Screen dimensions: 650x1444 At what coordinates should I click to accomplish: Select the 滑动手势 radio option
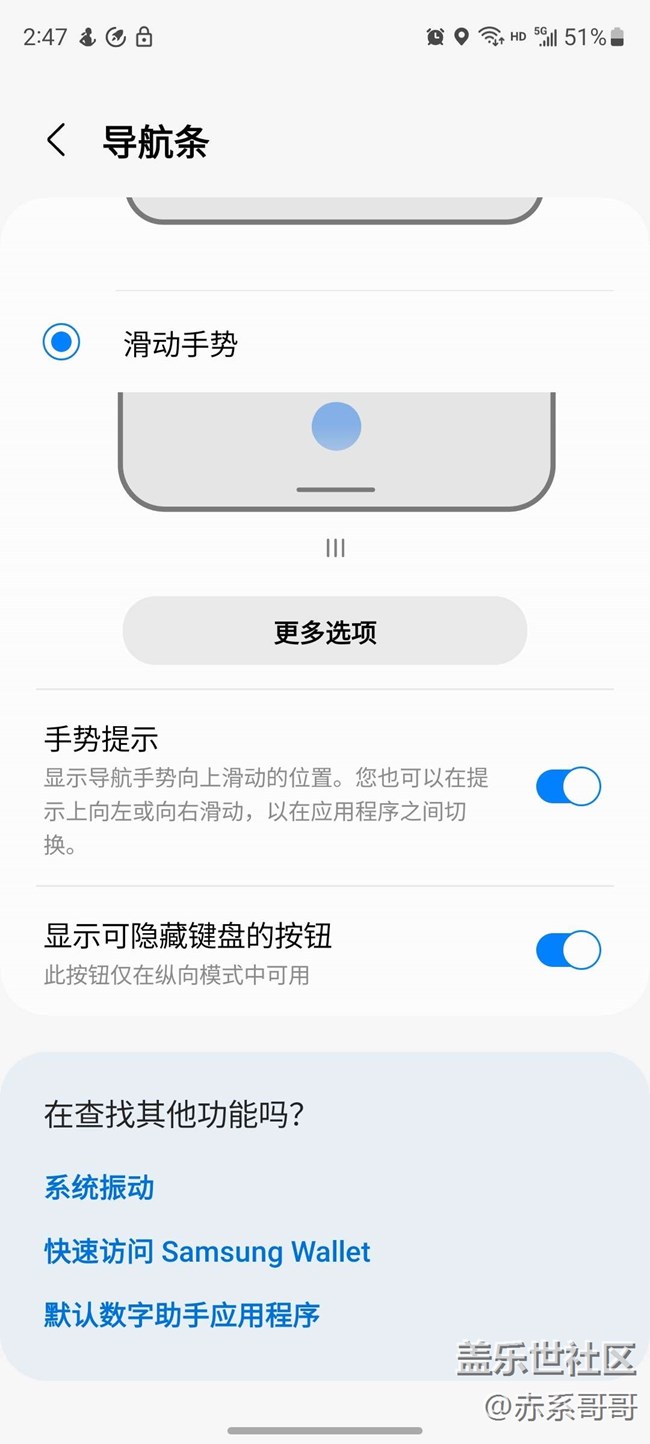point(61,343)
